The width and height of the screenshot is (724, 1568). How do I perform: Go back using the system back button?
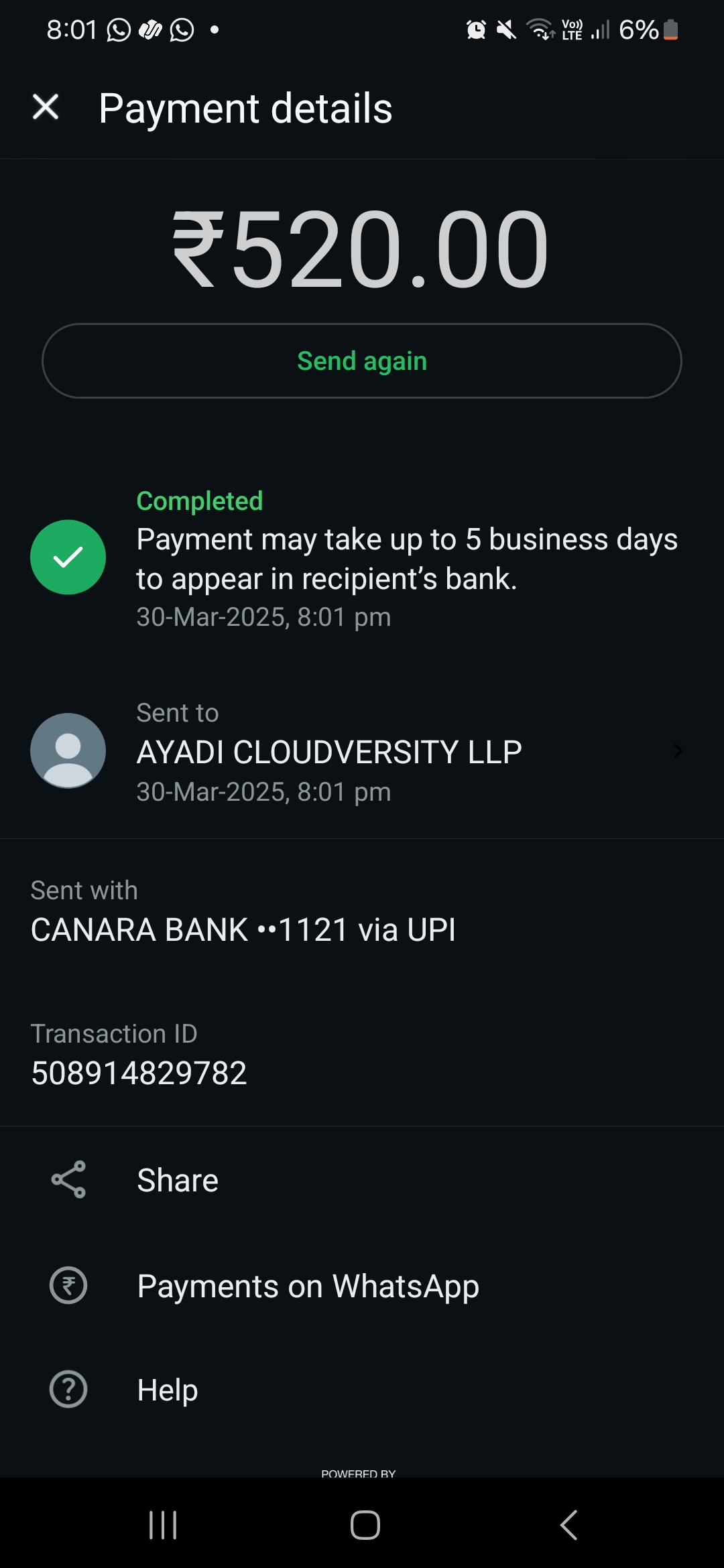coord(568,1525)
